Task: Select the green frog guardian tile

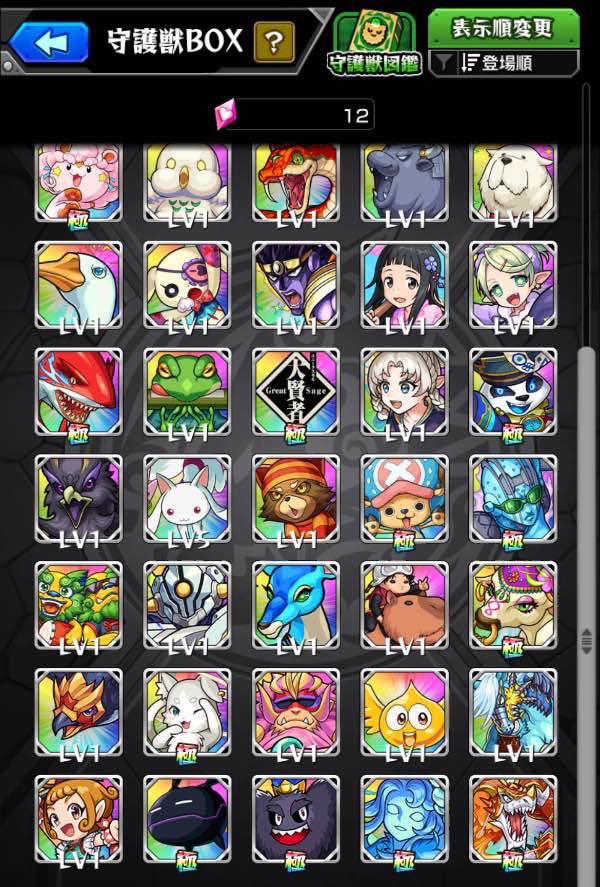Action: pos(187,391)
